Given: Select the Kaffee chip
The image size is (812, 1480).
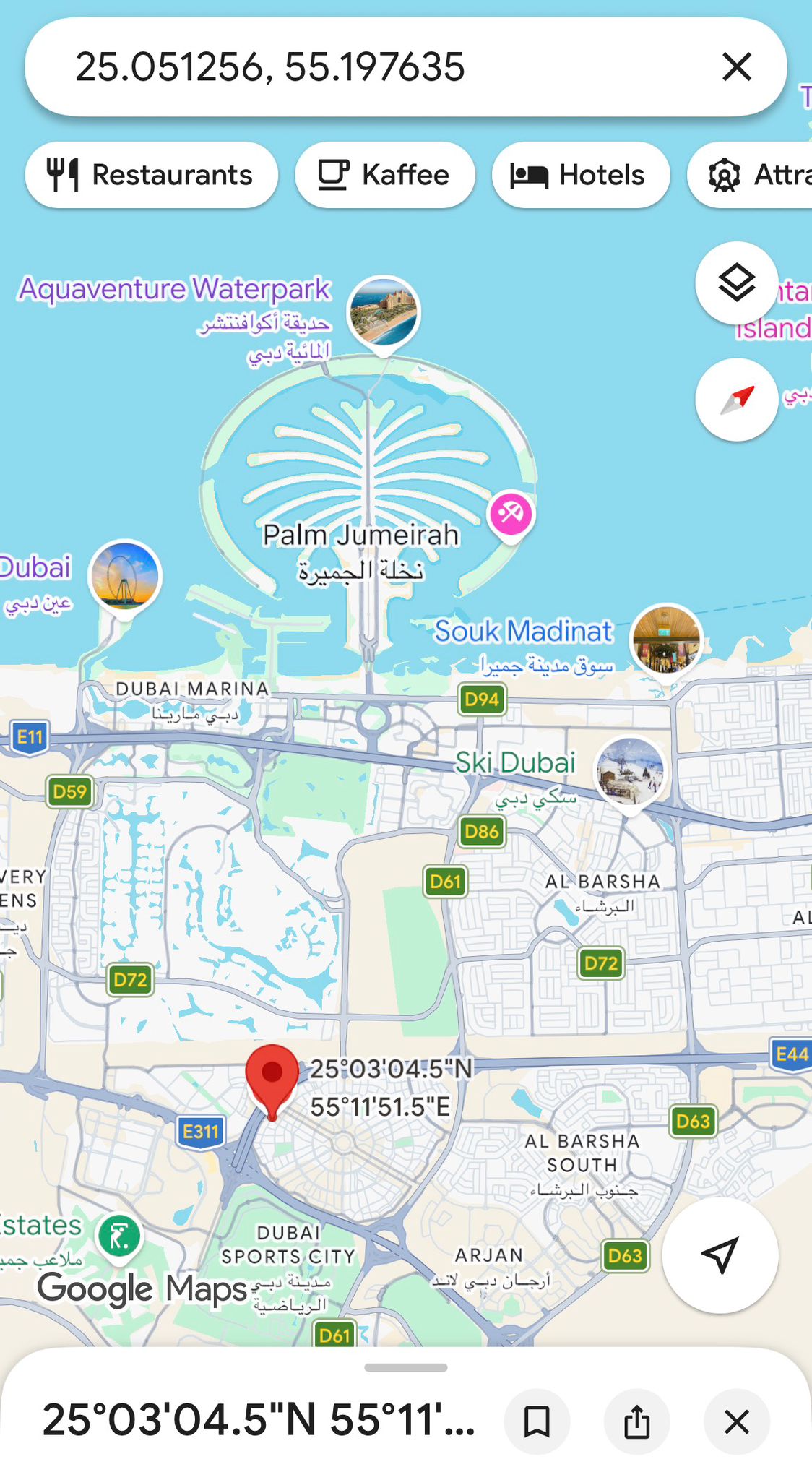Looking at the screenshot, I should pos(384,175).
